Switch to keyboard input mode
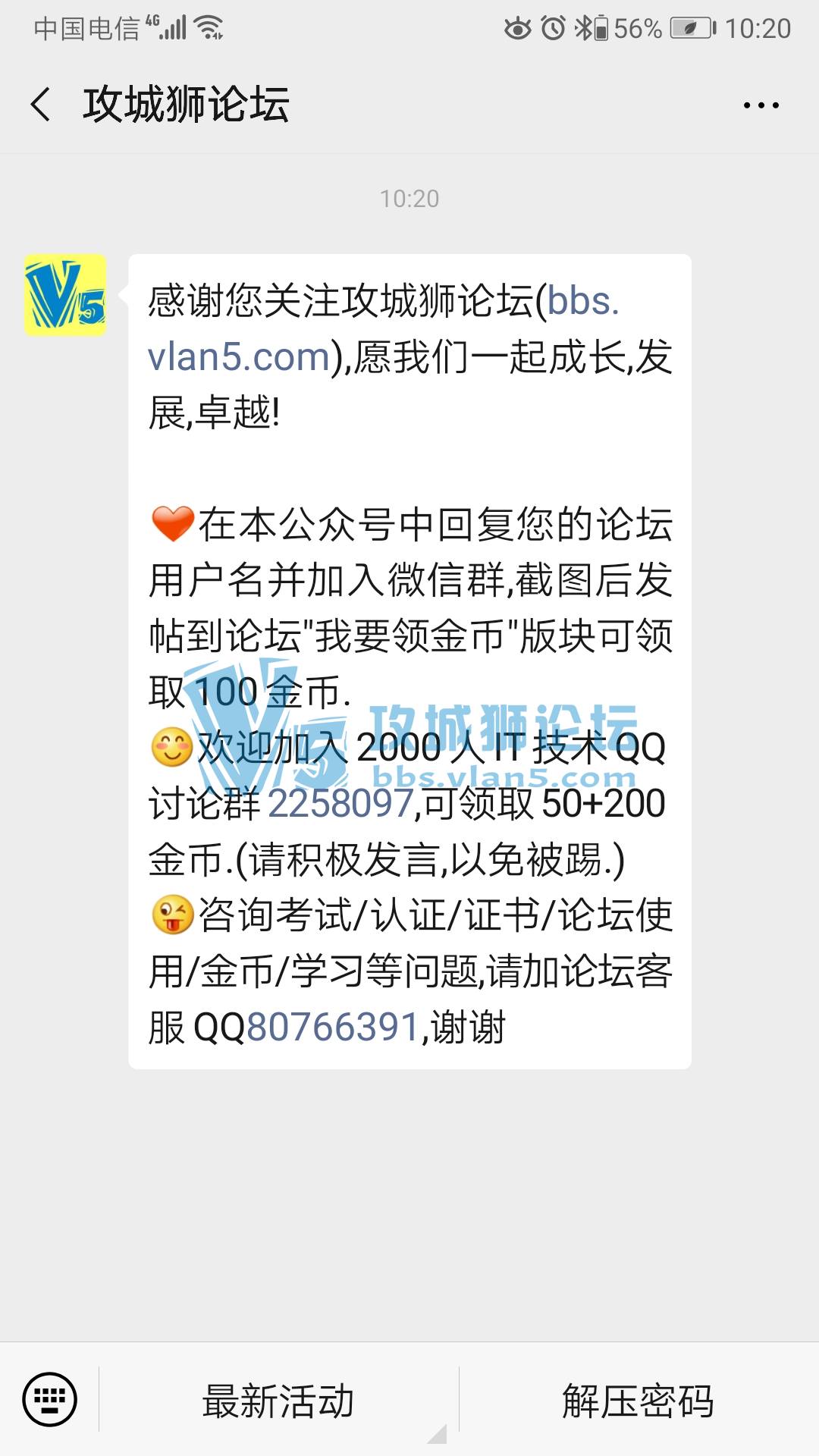This screenshot has width=819, height=1456. (x=50, y=1399)
